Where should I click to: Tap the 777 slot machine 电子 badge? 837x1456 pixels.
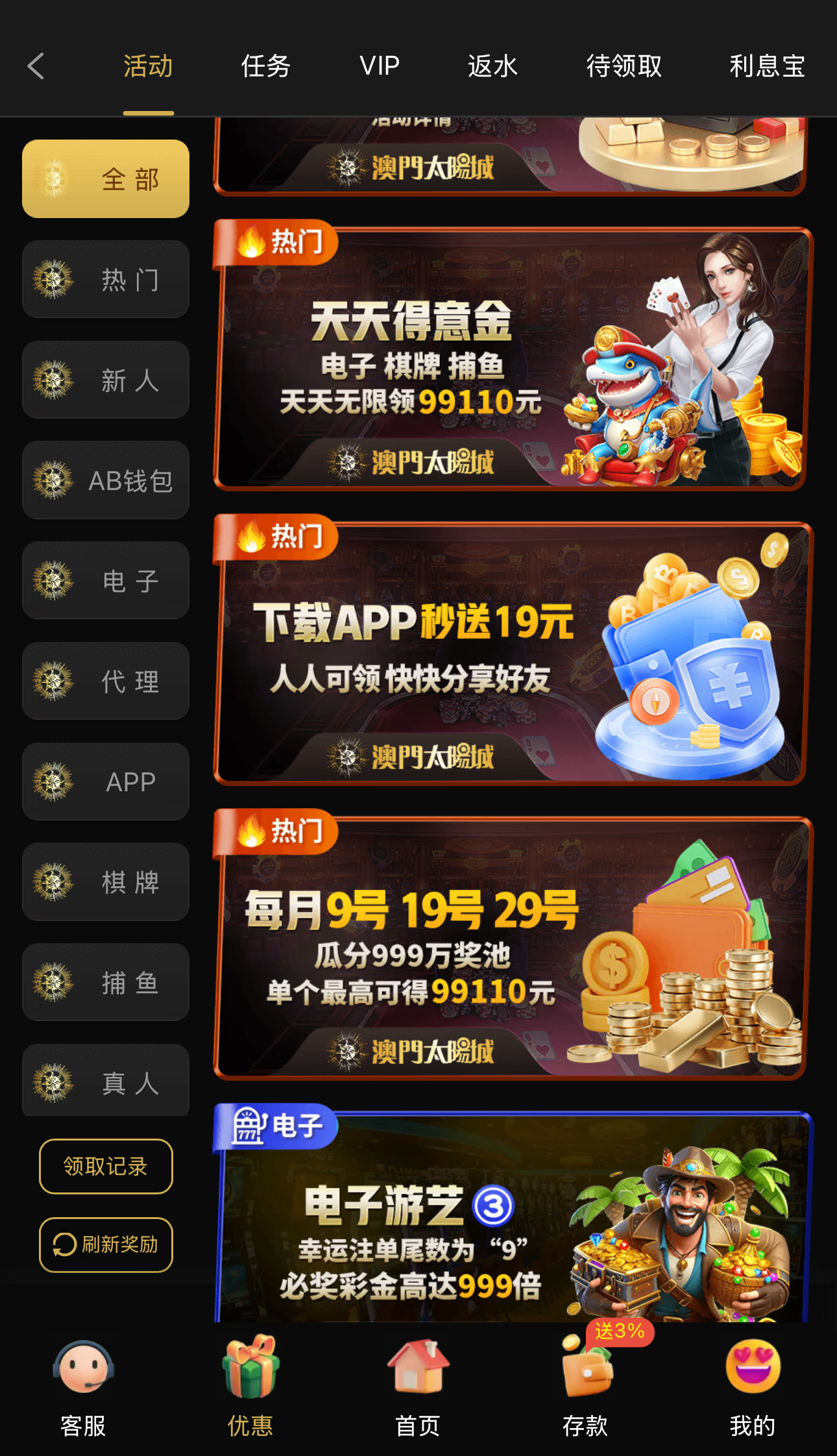coord(276,1126)
